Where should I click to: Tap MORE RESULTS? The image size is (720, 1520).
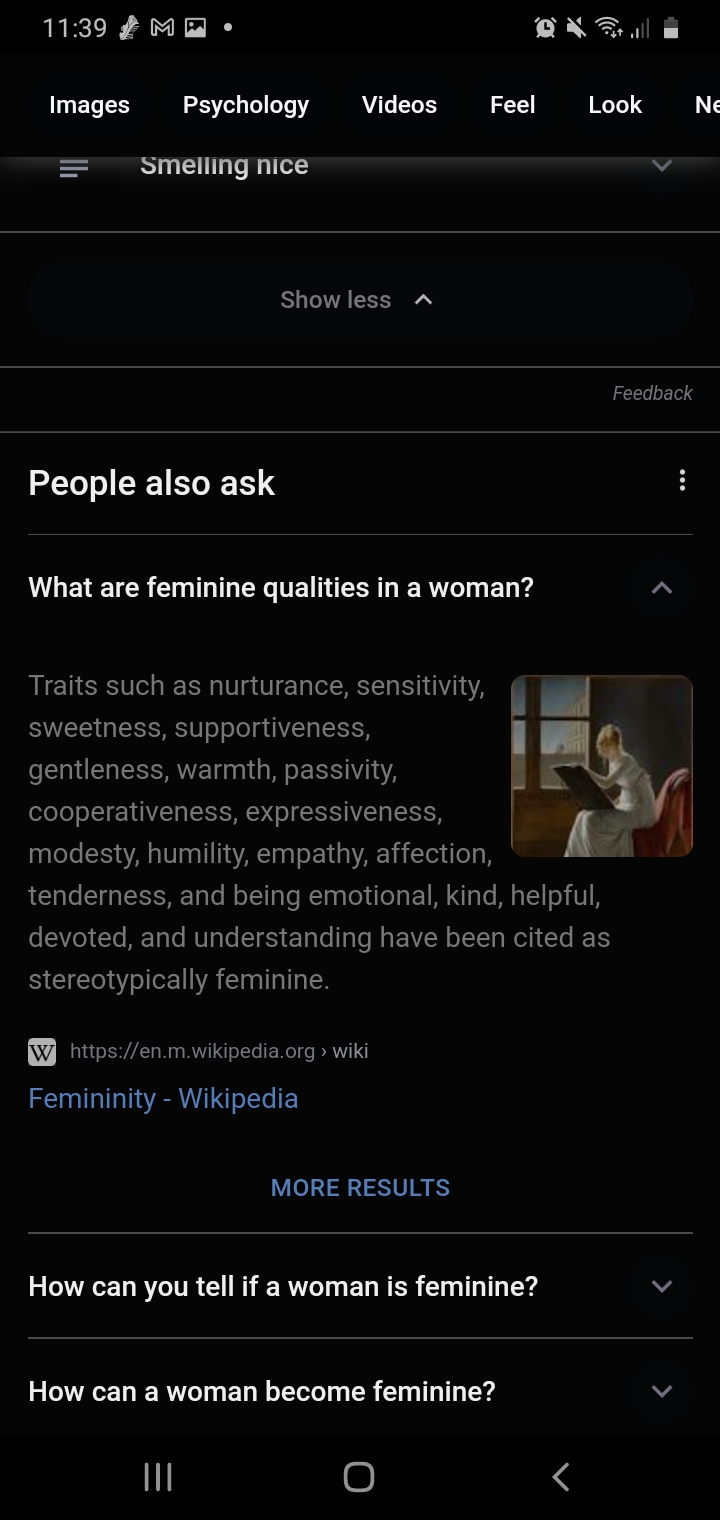[x=360, y=1188]
